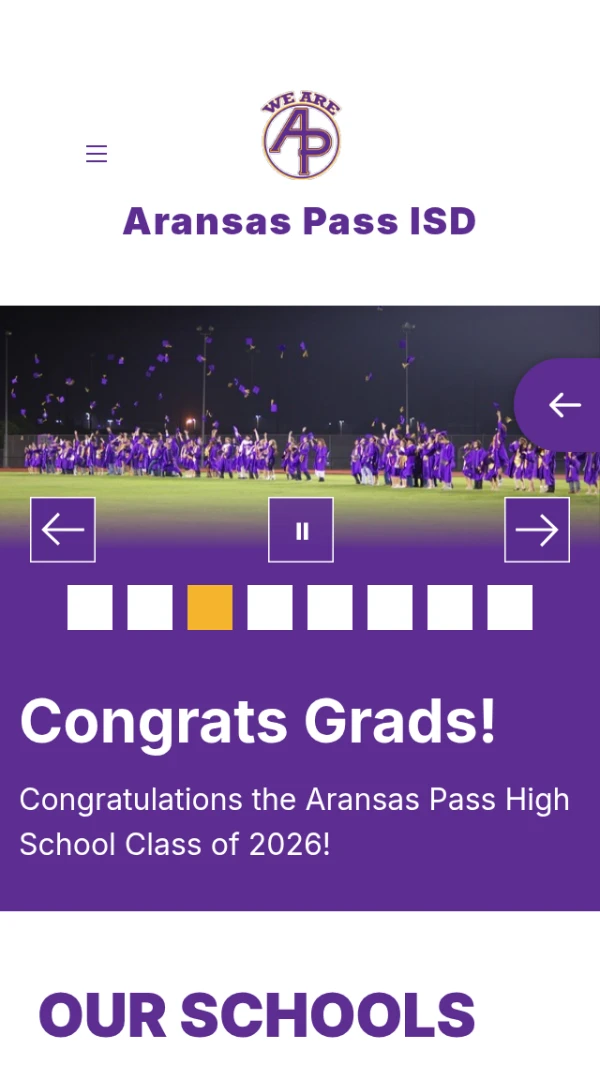
Task: Pause the slideshow autoplay
Action: point(301,530)
